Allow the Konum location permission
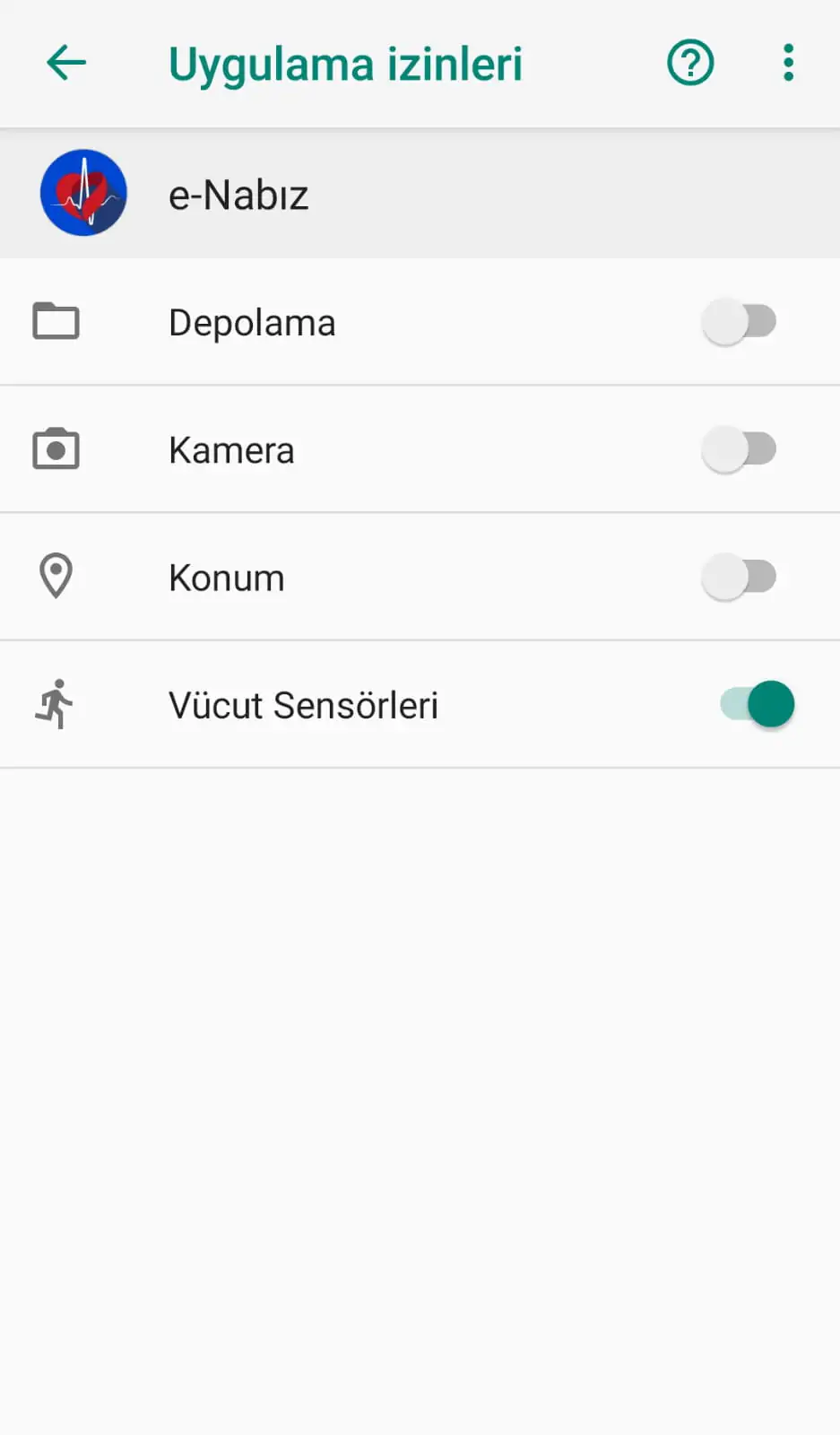 tap(739, 577)
